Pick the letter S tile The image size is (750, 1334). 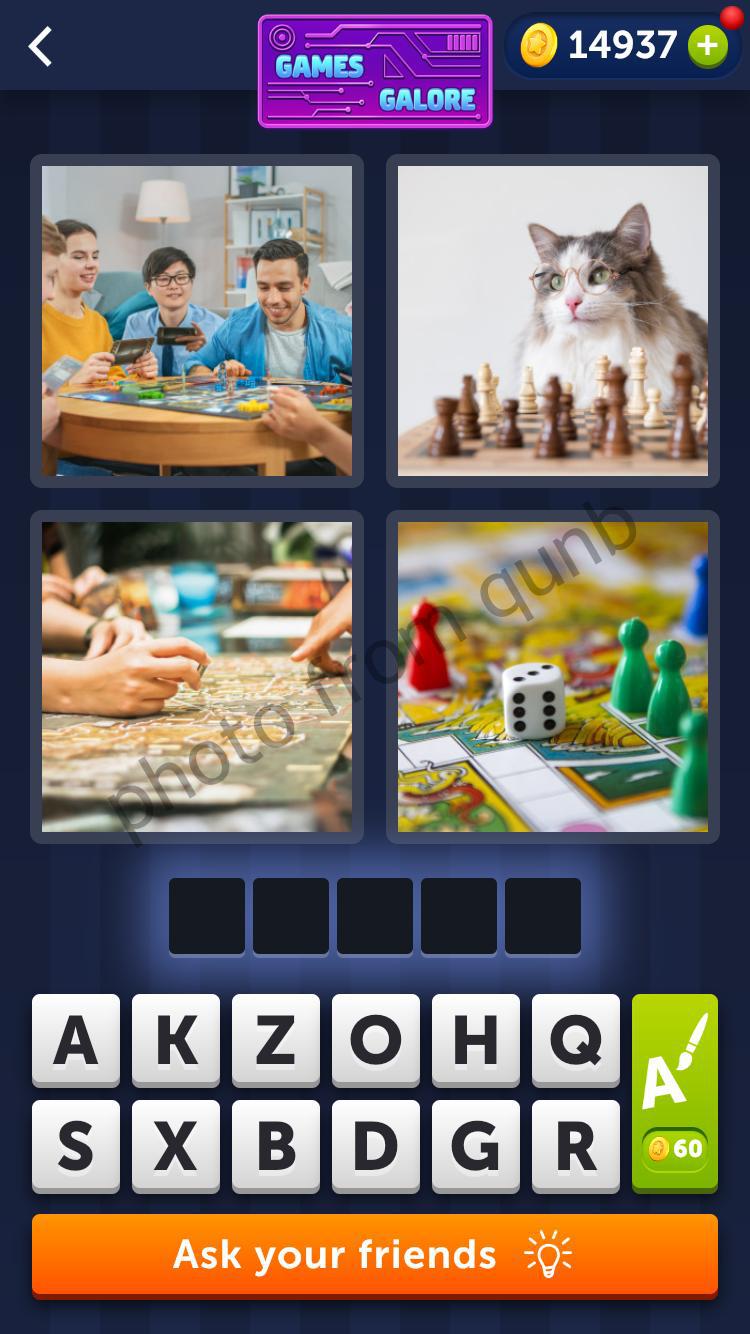[76, 1146]
